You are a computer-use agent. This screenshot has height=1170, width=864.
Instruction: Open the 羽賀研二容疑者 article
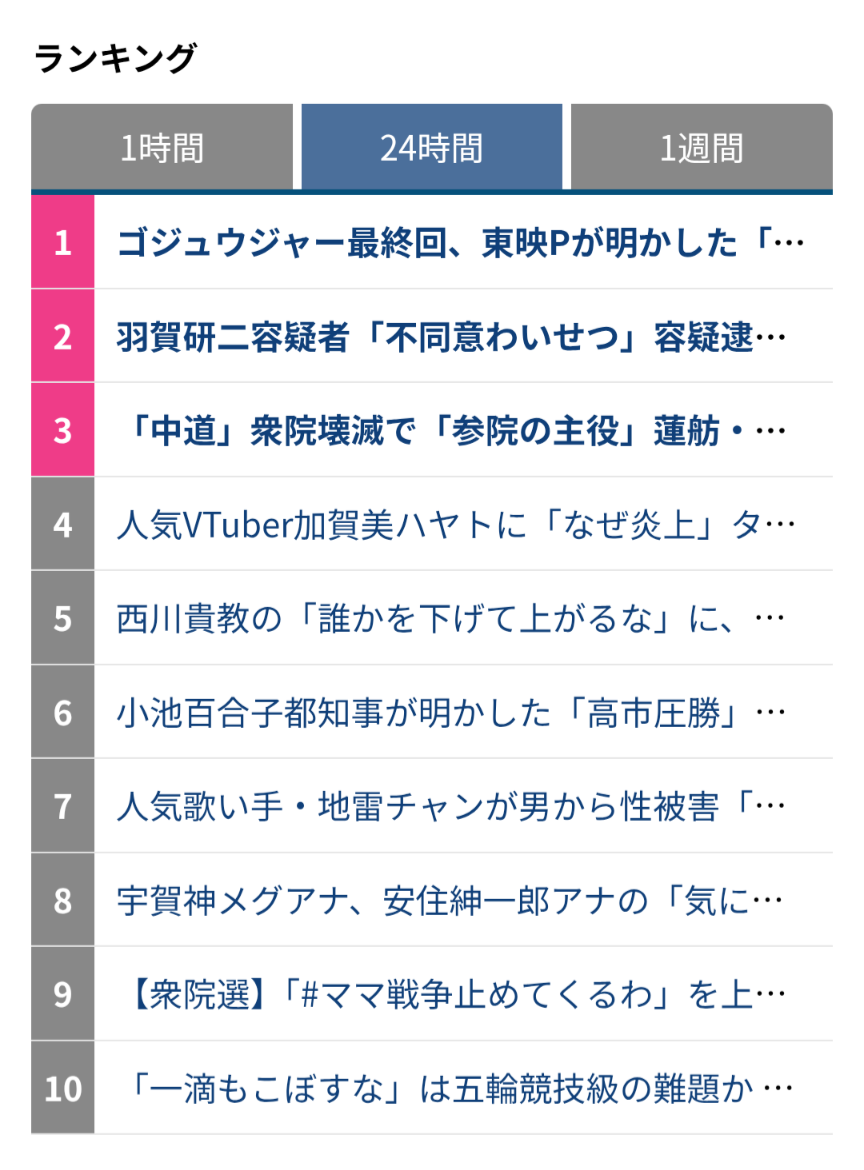(x=450, y=337)
